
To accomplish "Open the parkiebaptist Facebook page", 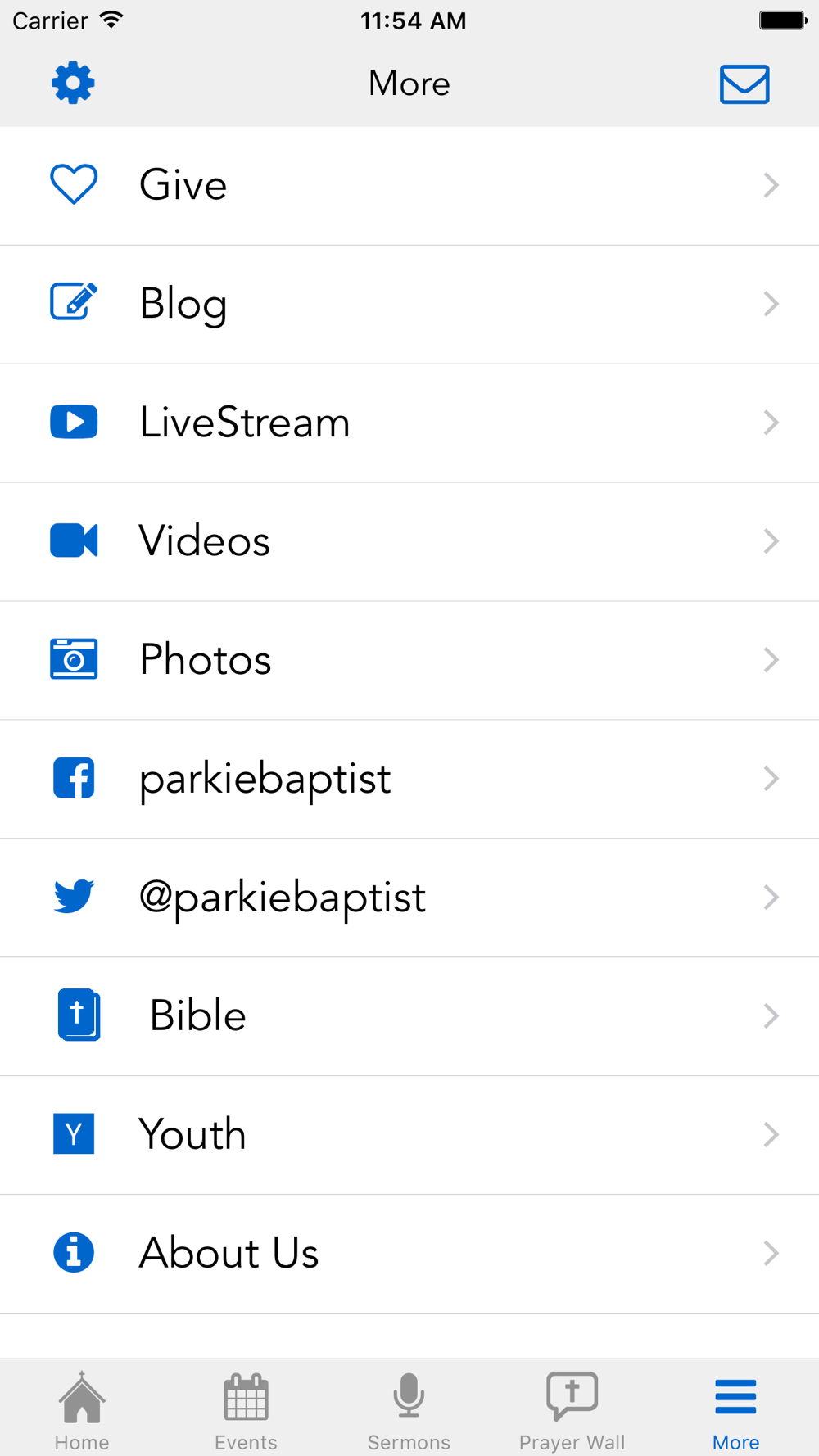I will pos(409,780).
